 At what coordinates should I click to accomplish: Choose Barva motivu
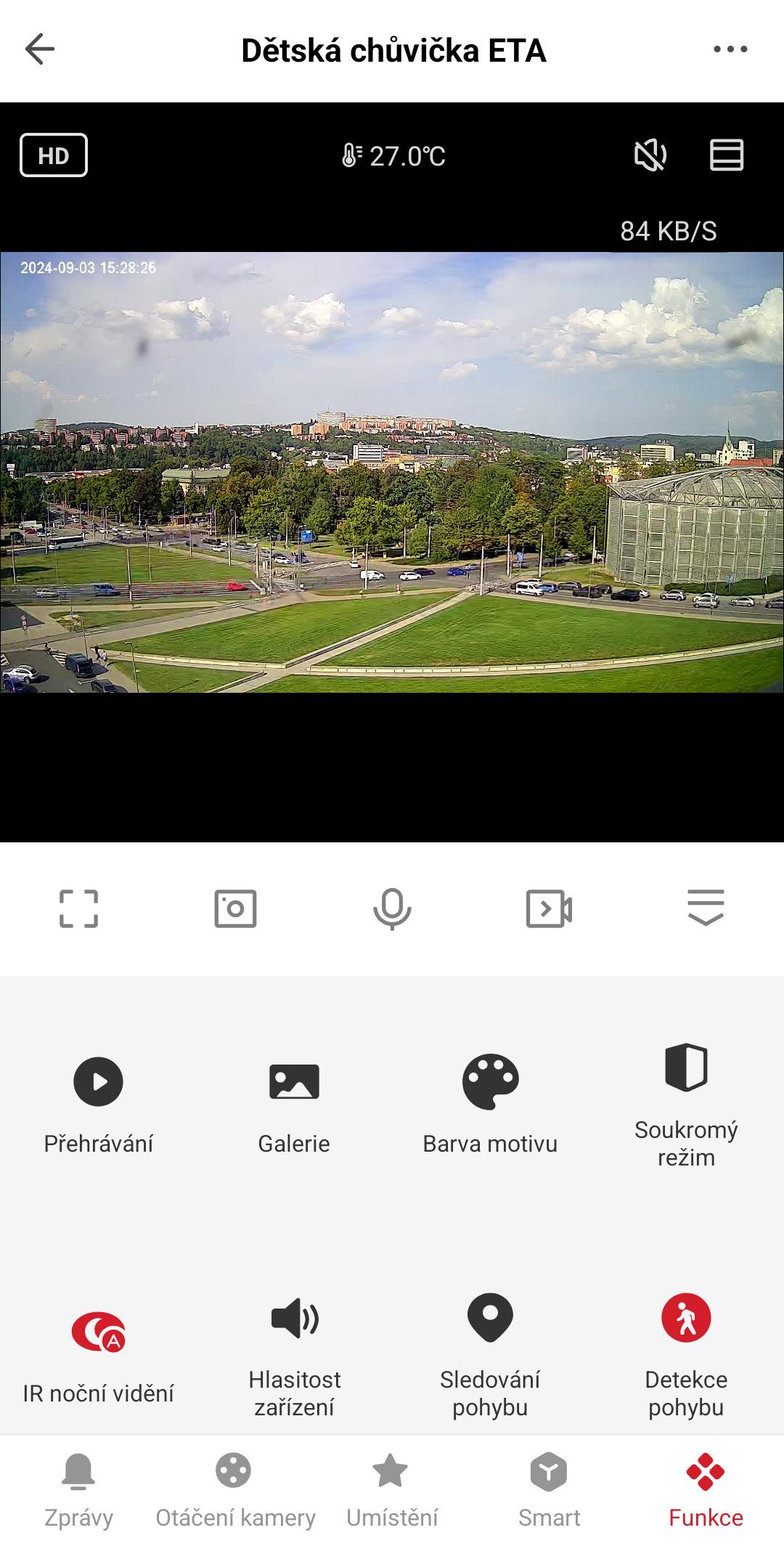point(490,1104)
